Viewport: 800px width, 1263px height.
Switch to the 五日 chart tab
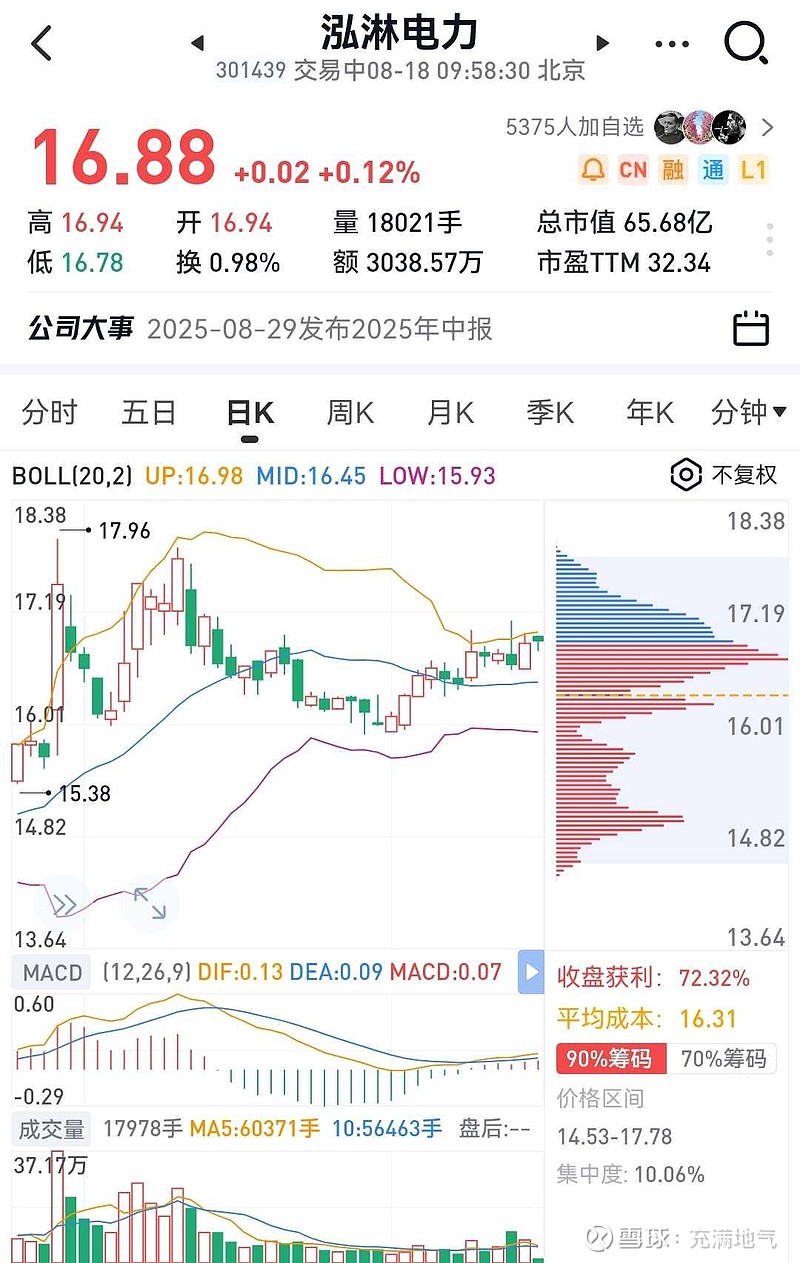(x=149, y=412)
